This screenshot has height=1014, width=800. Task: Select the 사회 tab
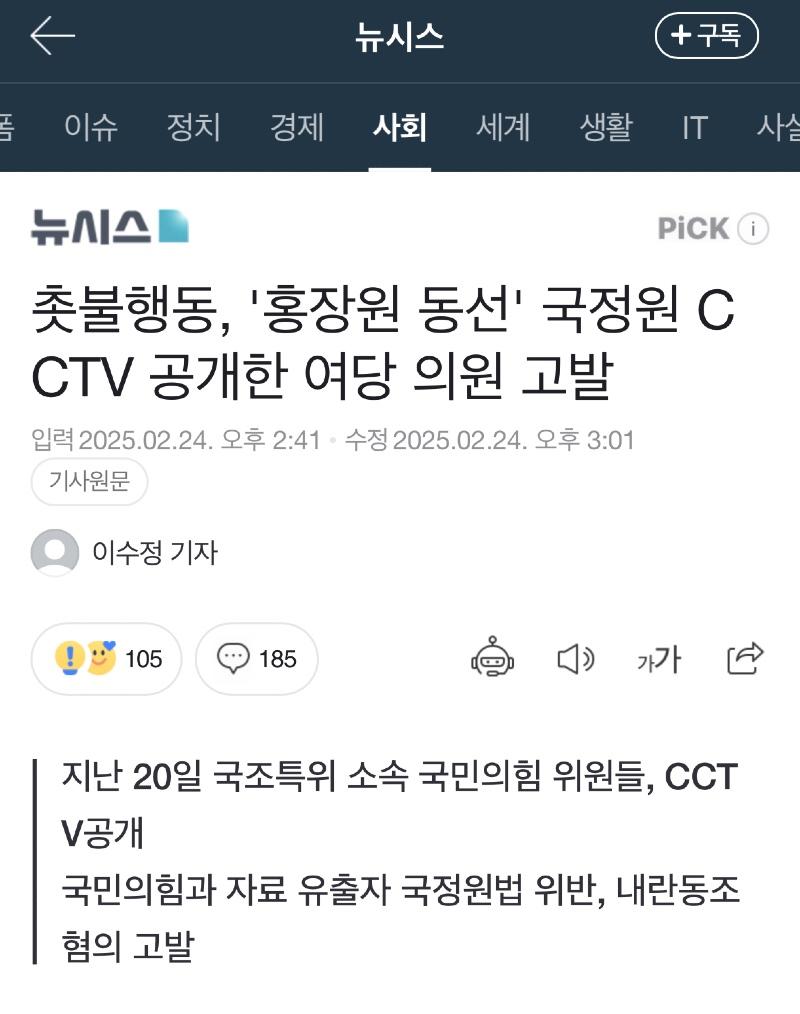tap(399, 127)
